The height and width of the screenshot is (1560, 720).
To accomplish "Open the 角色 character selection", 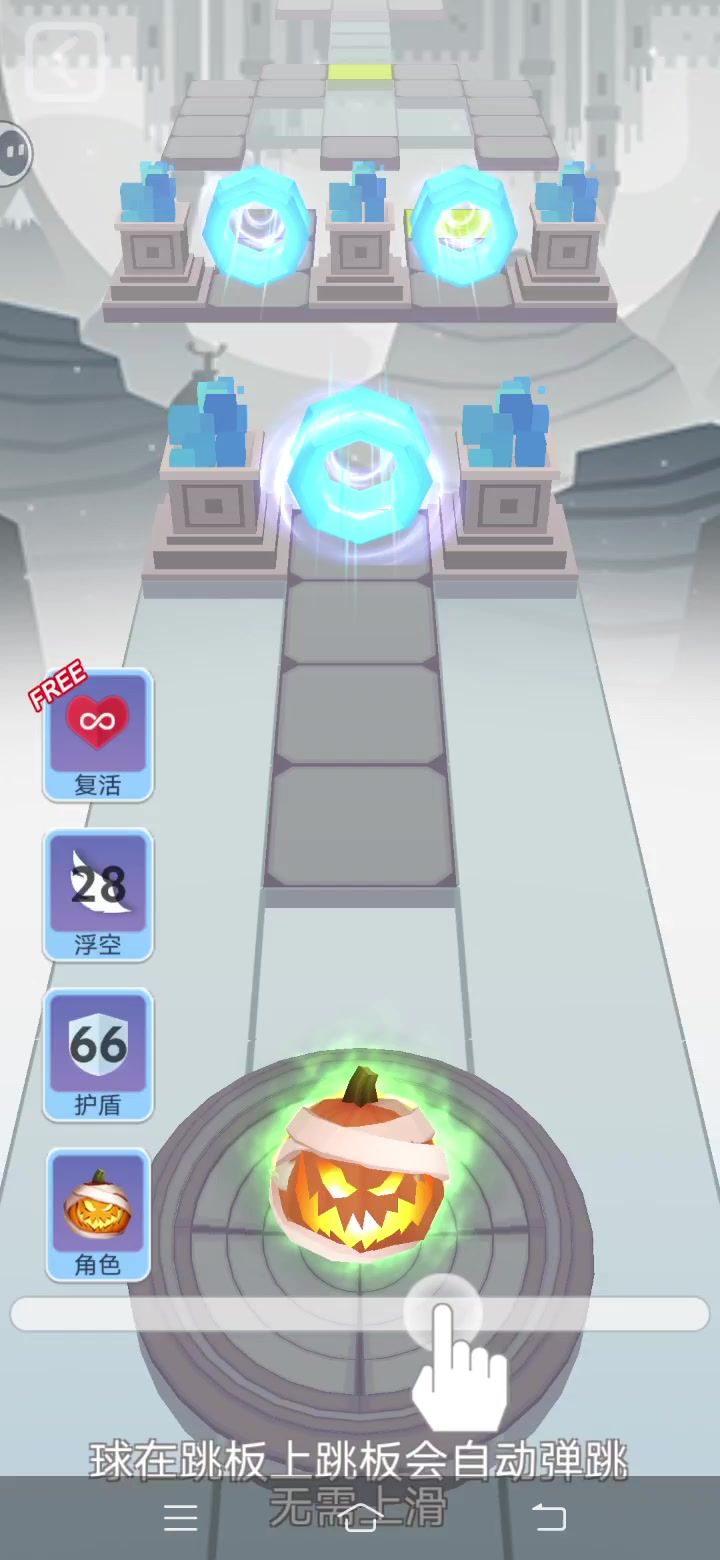I will pos(97,1214).
